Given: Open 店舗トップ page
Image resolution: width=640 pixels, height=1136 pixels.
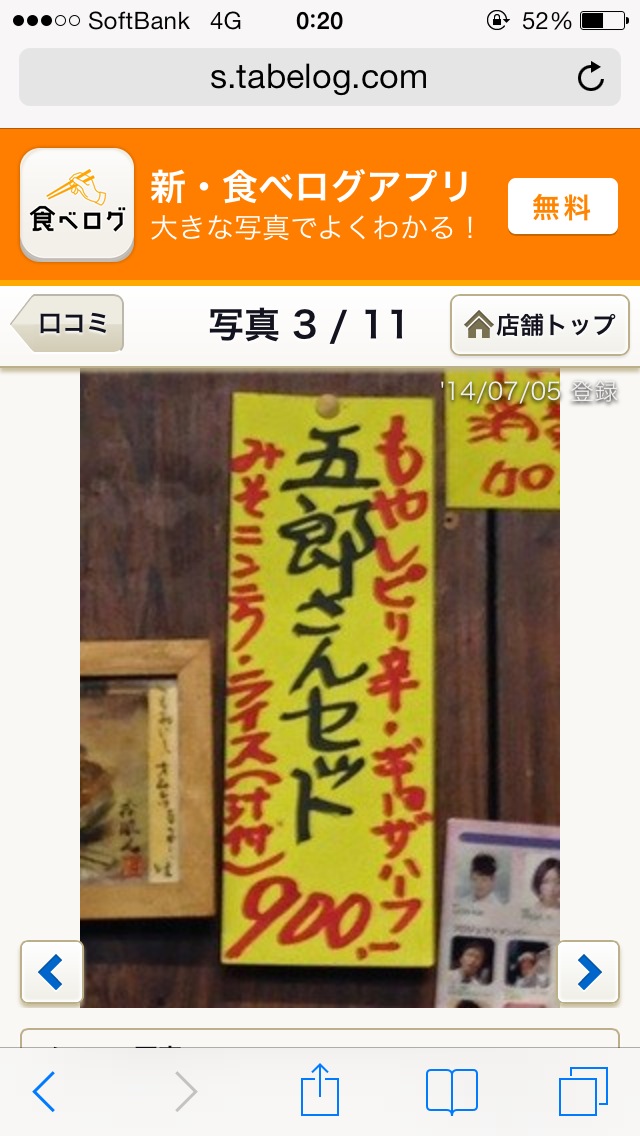Looking at the screenshot, I should pyautogui.click(x=540, y=325).
